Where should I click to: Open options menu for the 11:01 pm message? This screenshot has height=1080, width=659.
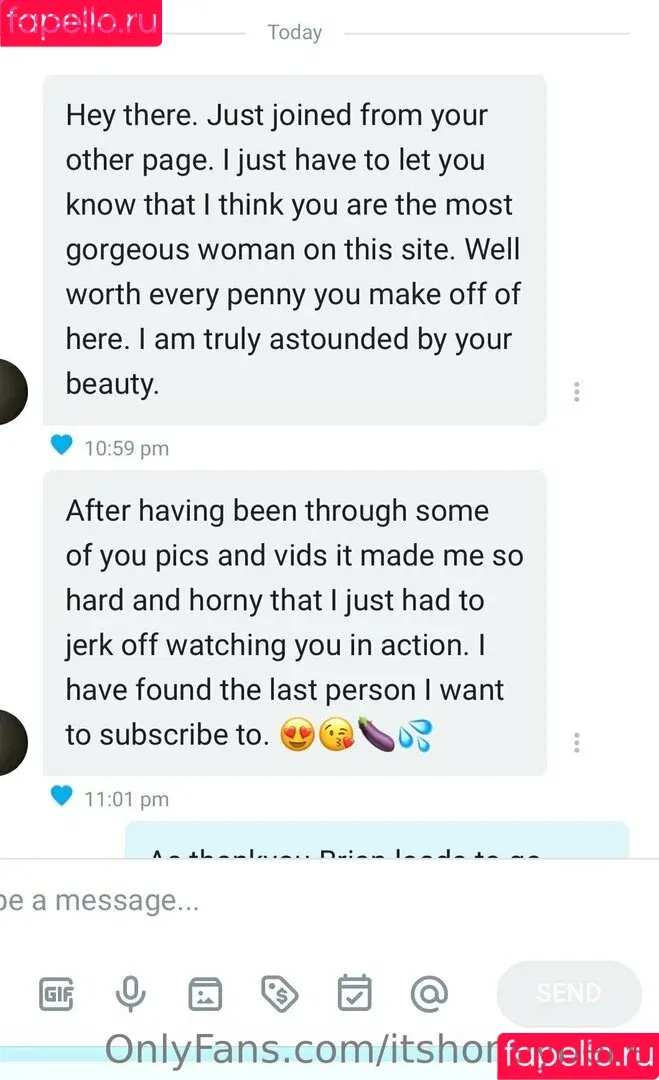(577, 742)
